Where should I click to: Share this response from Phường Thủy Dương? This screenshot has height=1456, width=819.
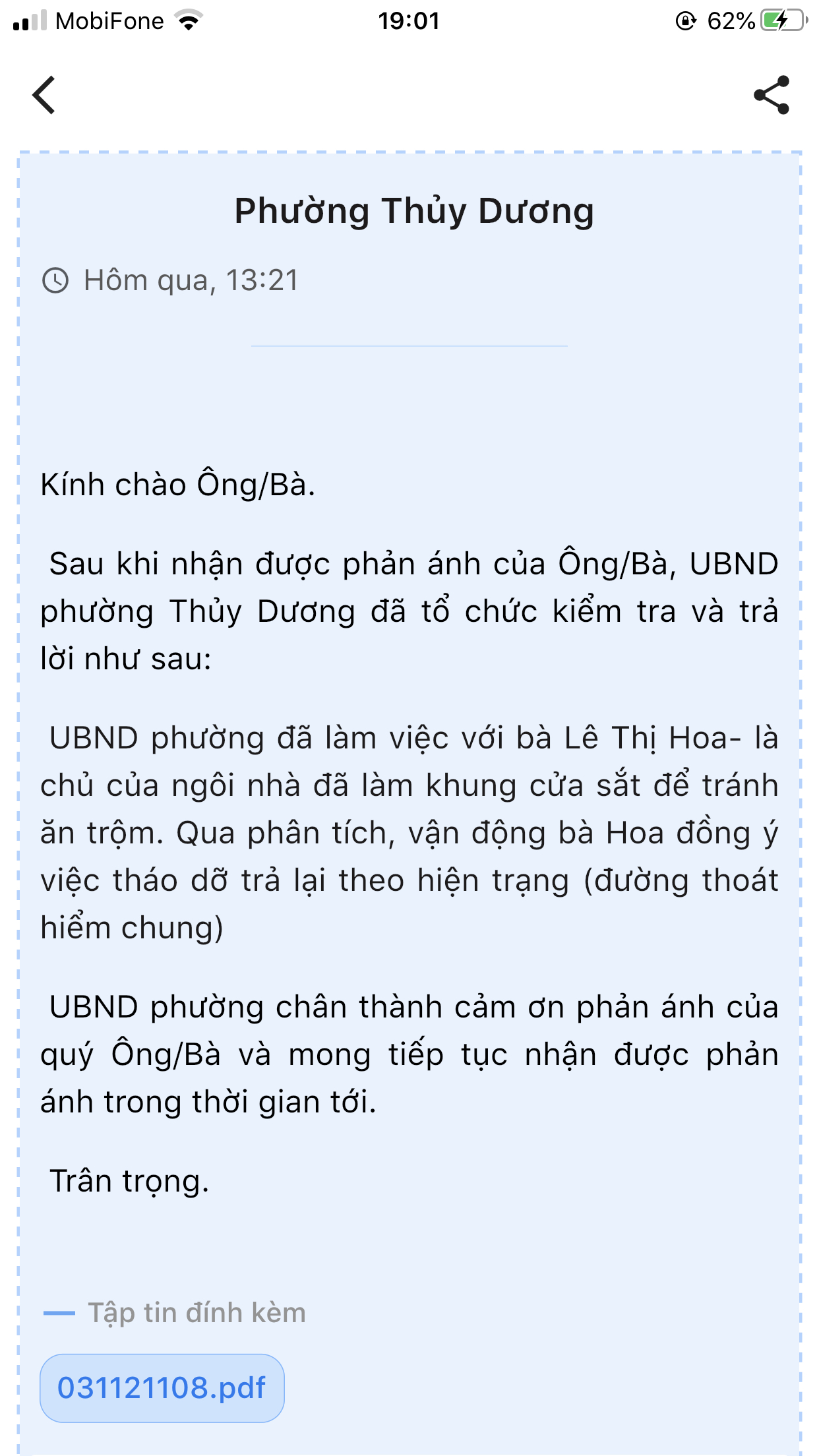coord(772,95)
